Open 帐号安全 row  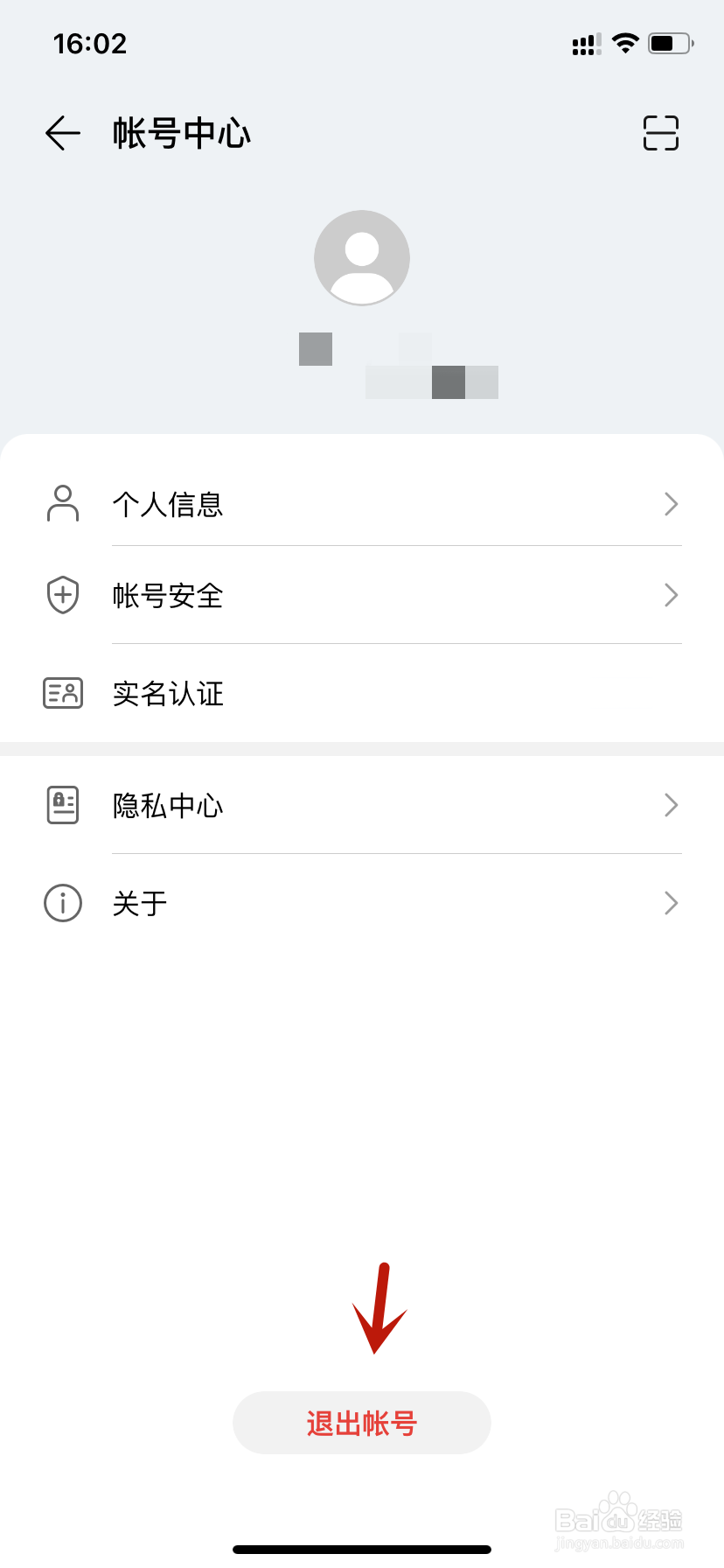pos(362,596)
